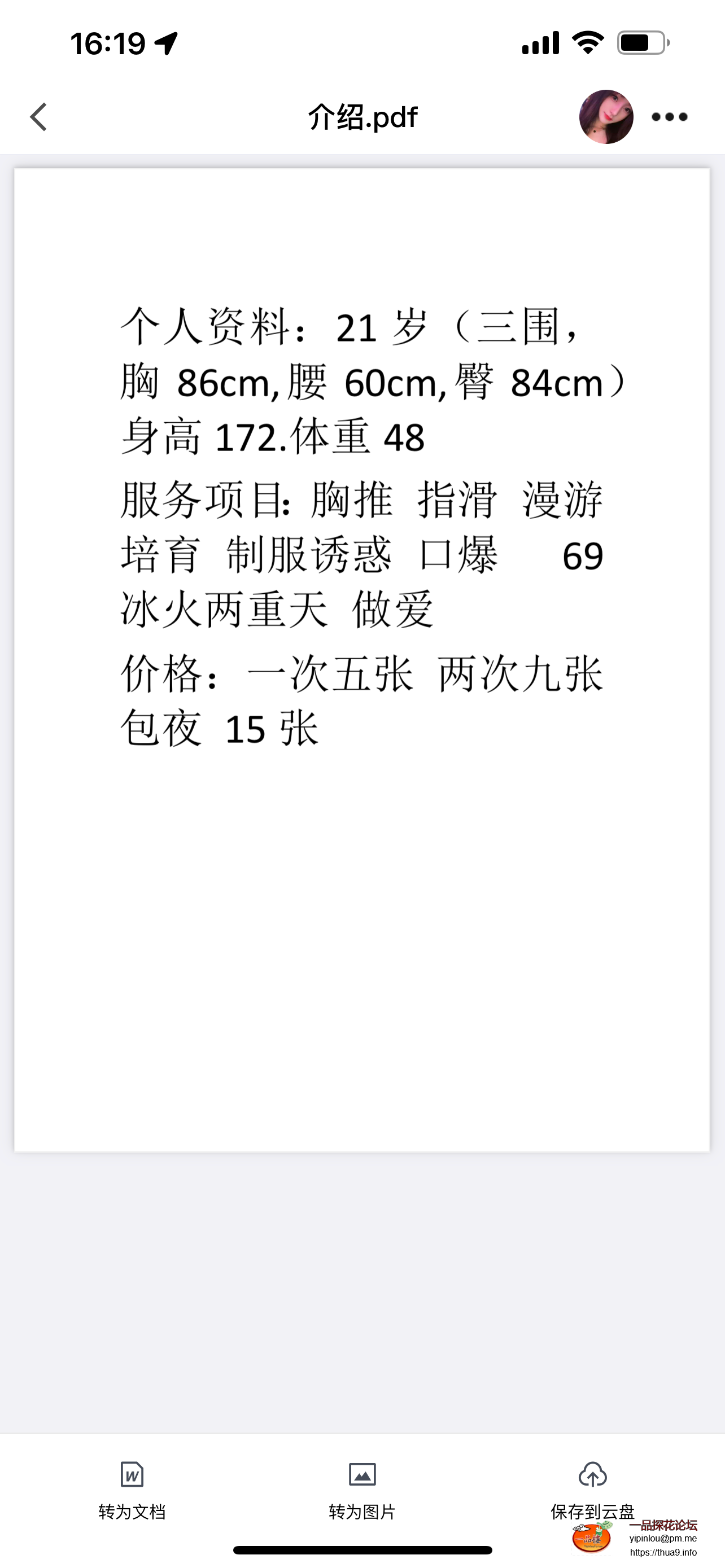
Task: Tap the W document conversion icon
Action: coord(133,1475)
